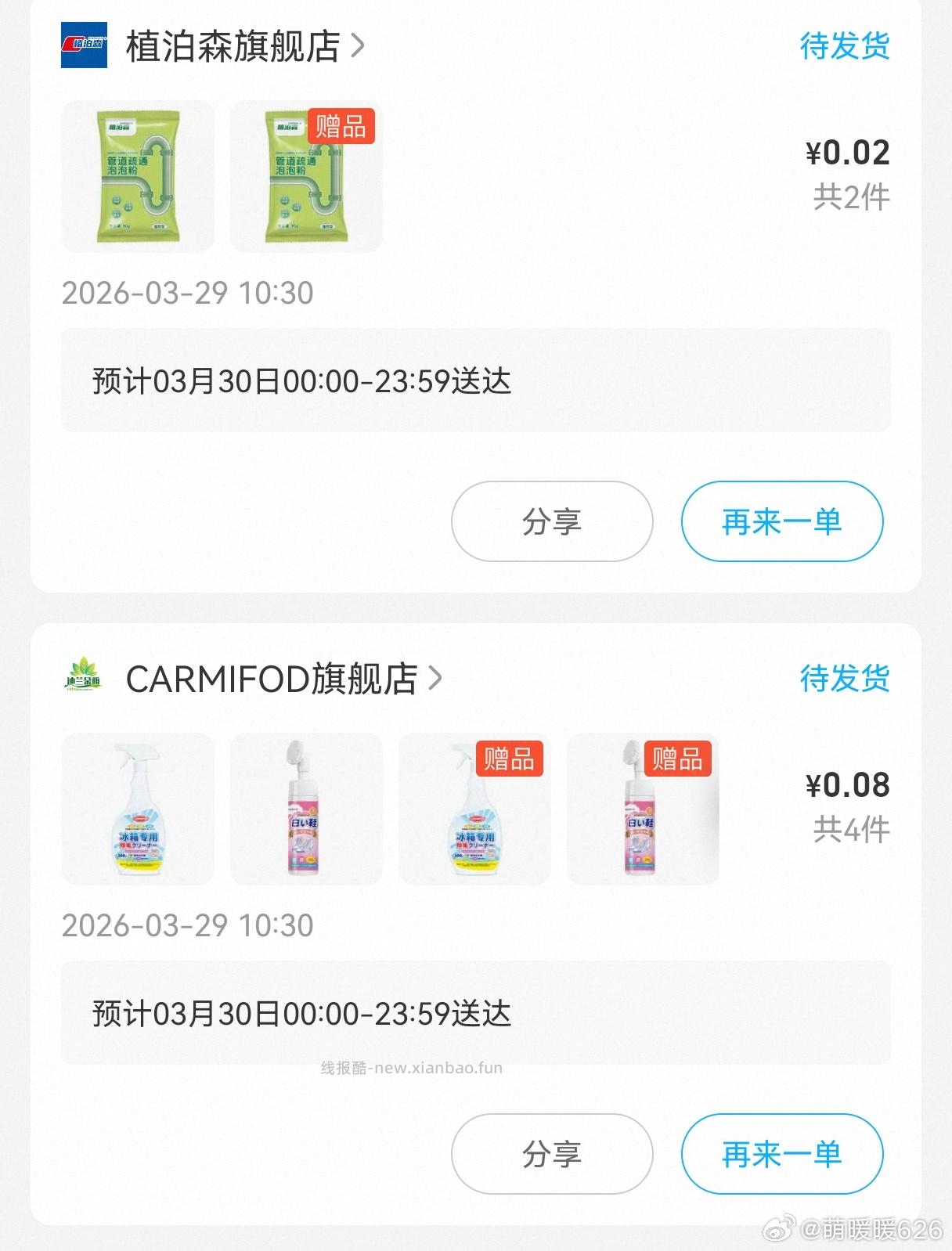This screenshot has width=952, height=1251.
Task: Tap the gift-labeled refrigerator spray image
Action: 474,808
